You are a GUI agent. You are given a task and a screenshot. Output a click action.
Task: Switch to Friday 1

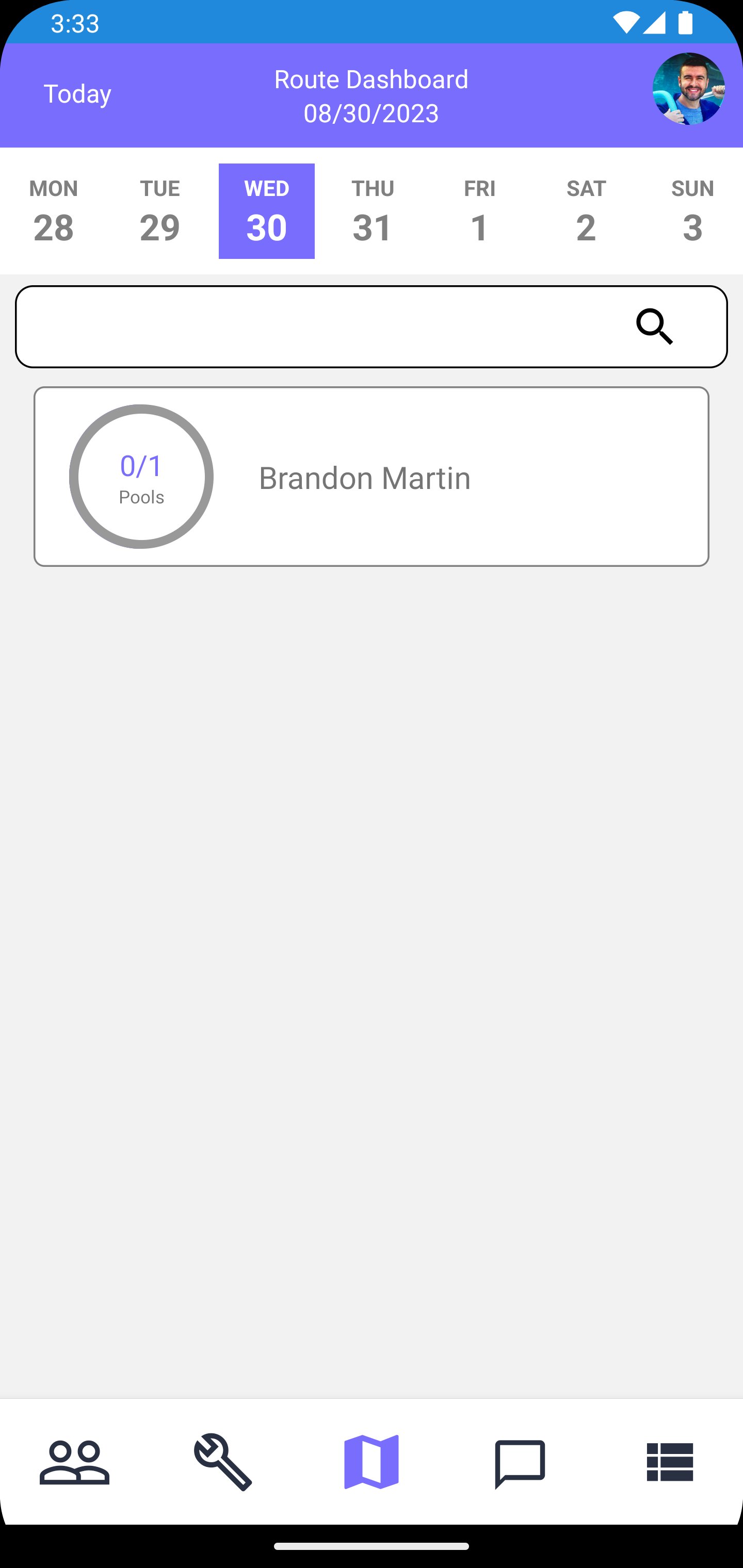point(479,211)
